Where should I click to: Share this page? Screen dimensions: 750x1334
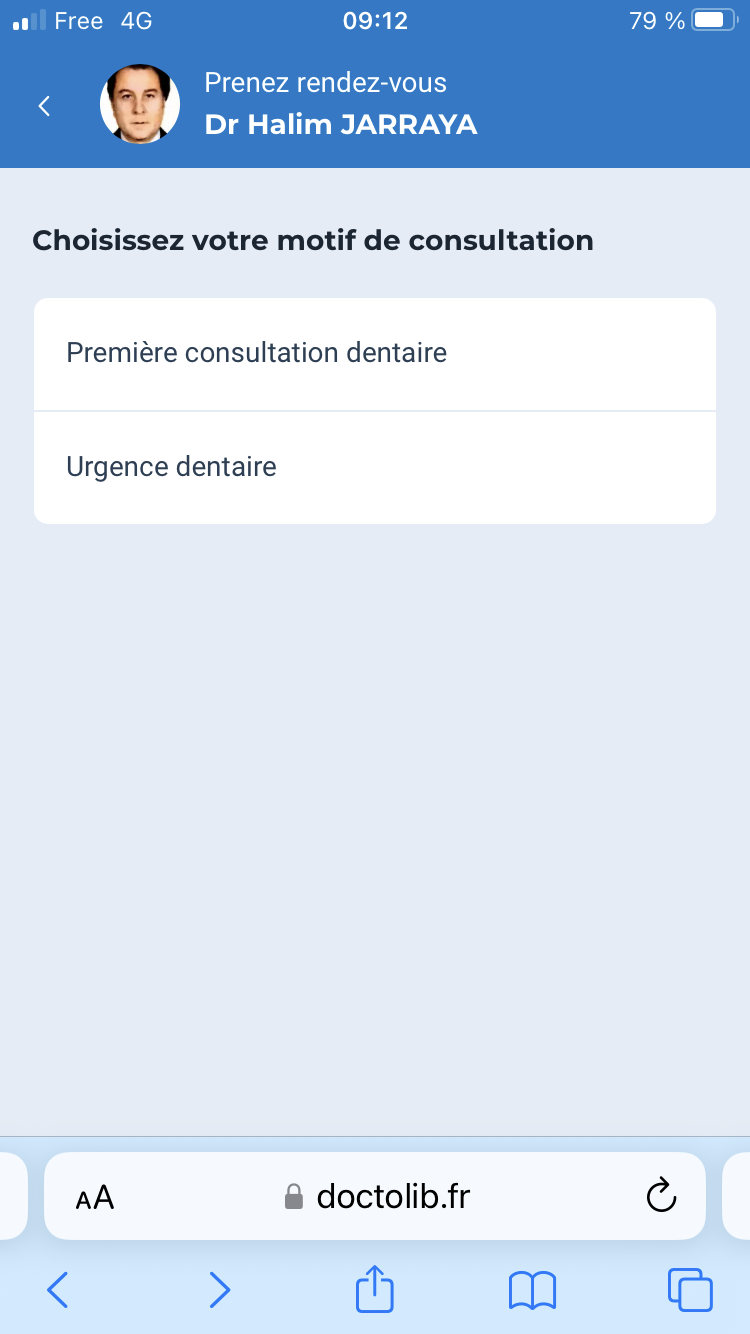click(x=375, y=1290)
